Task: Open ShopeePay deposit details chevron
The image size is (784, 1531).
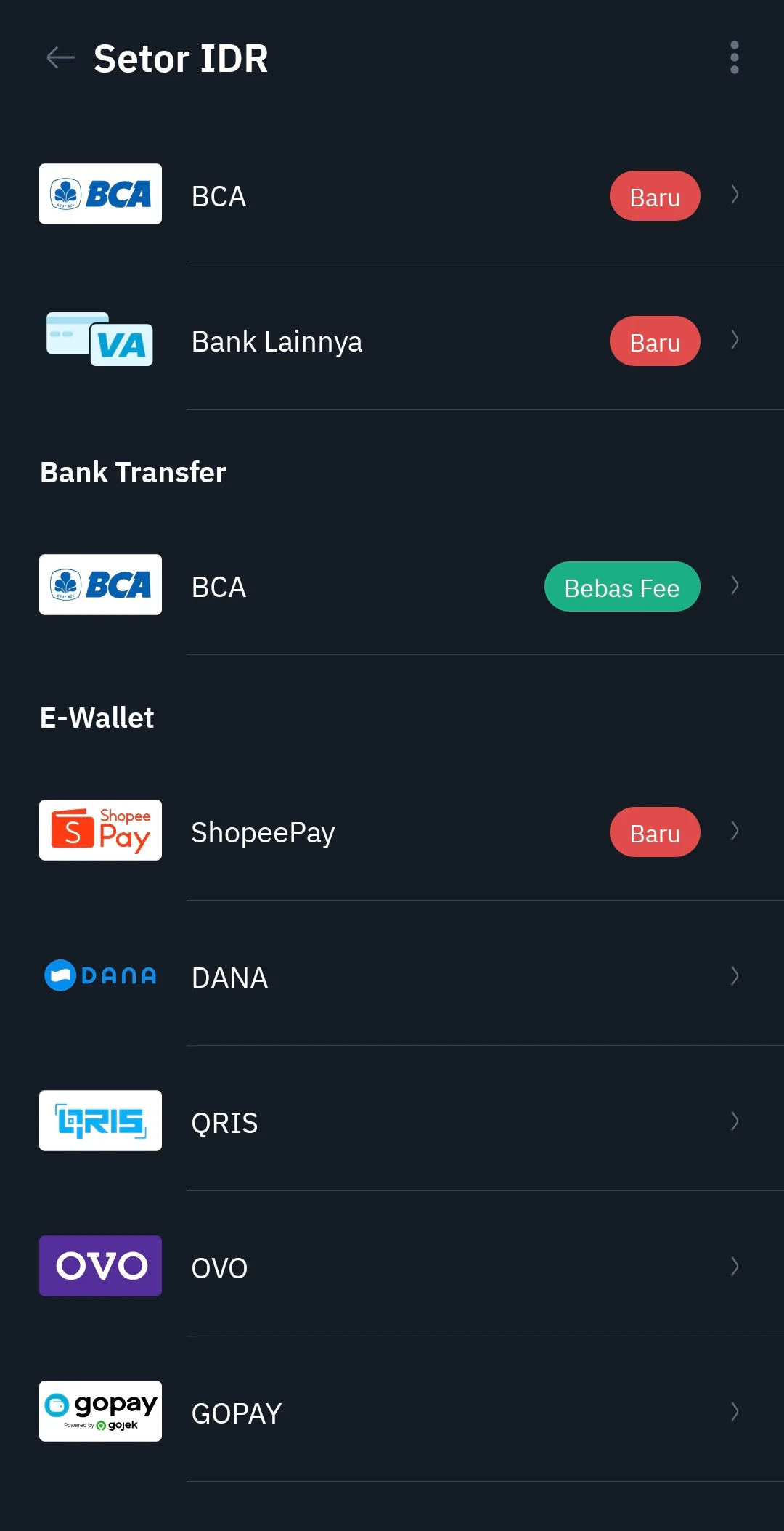Action: (x=735, y=830)
